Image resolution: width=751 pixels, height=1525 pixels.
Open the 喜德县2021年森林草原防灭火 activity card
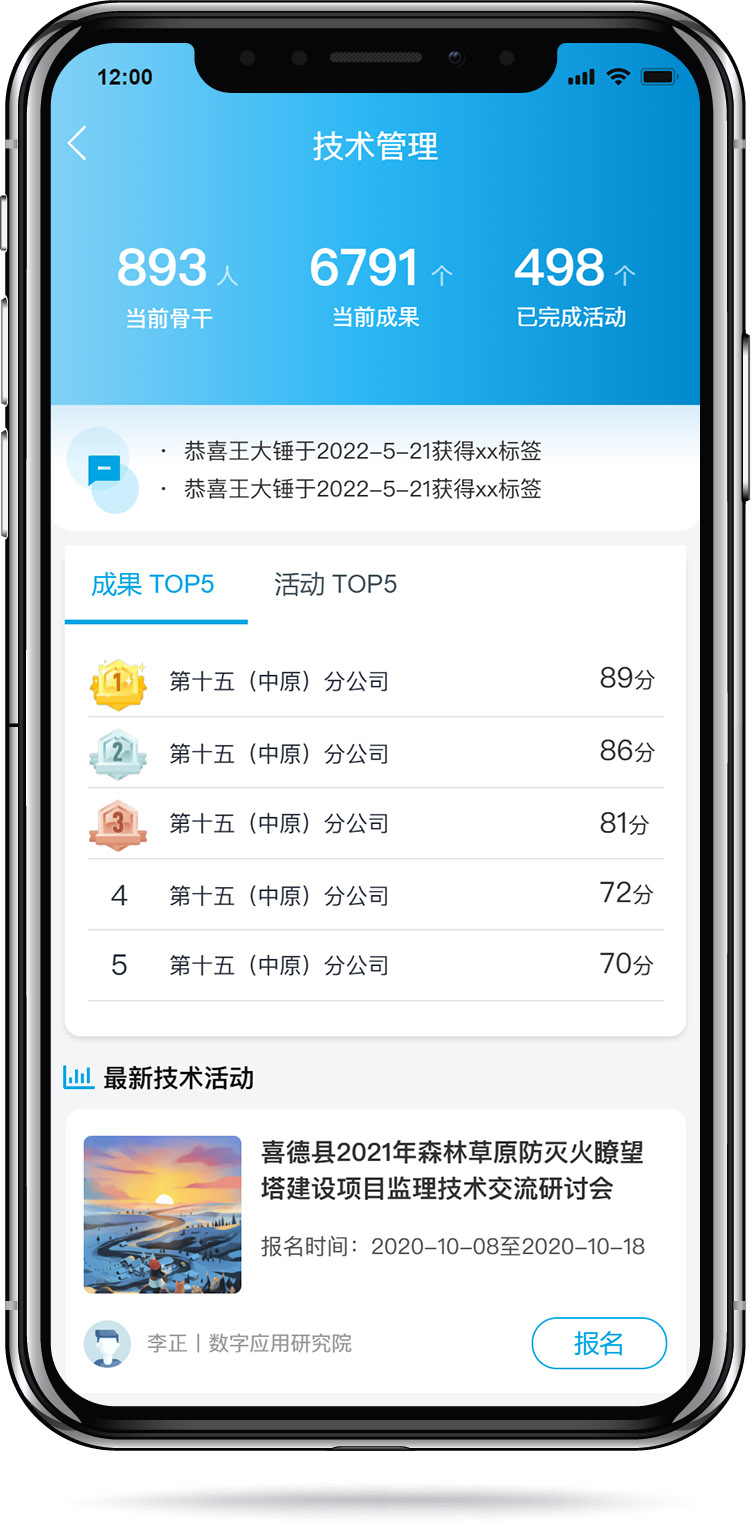376,1250
